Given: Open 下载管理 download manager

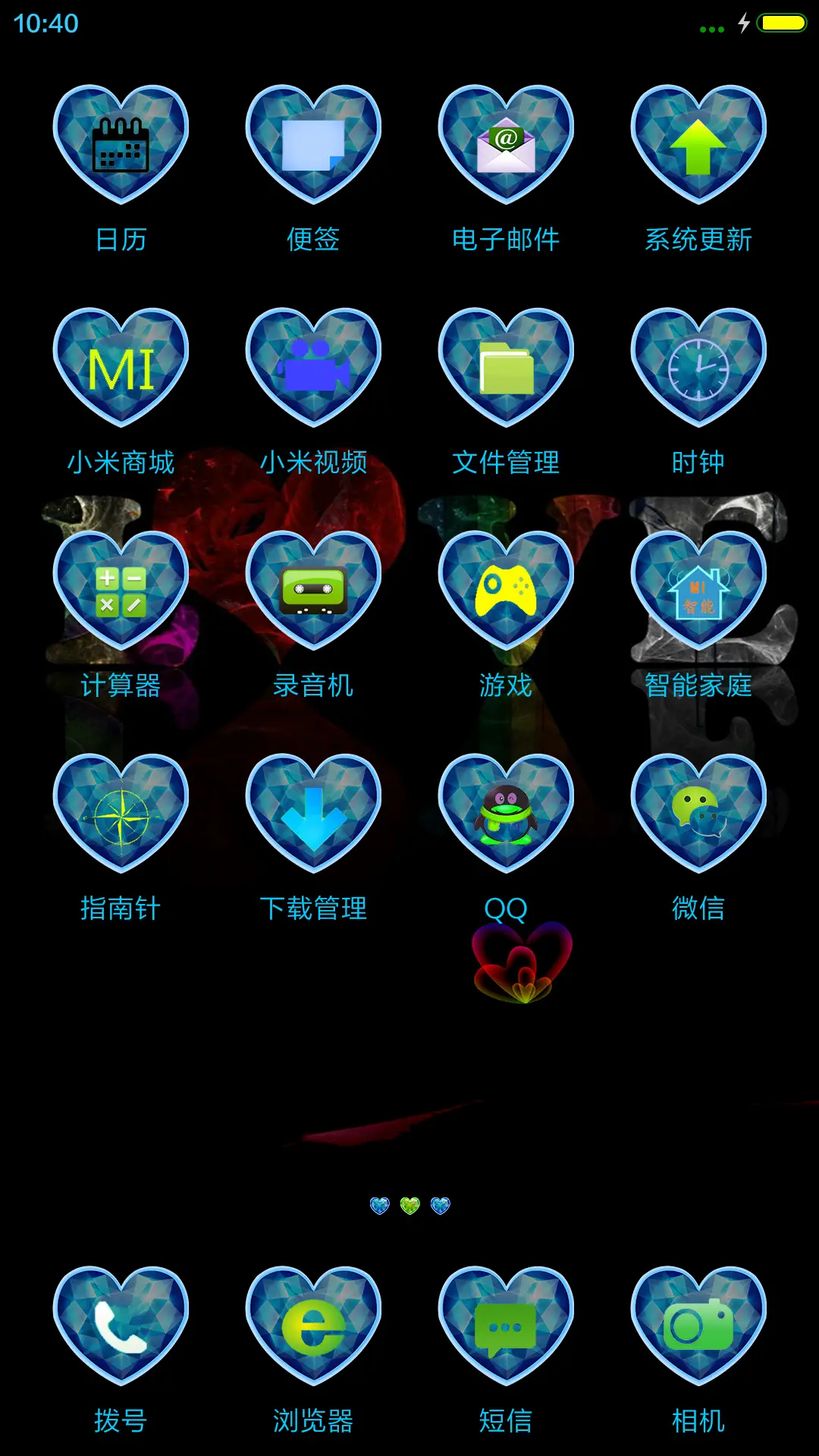Looking at the screenshot, I should (313, 814).
